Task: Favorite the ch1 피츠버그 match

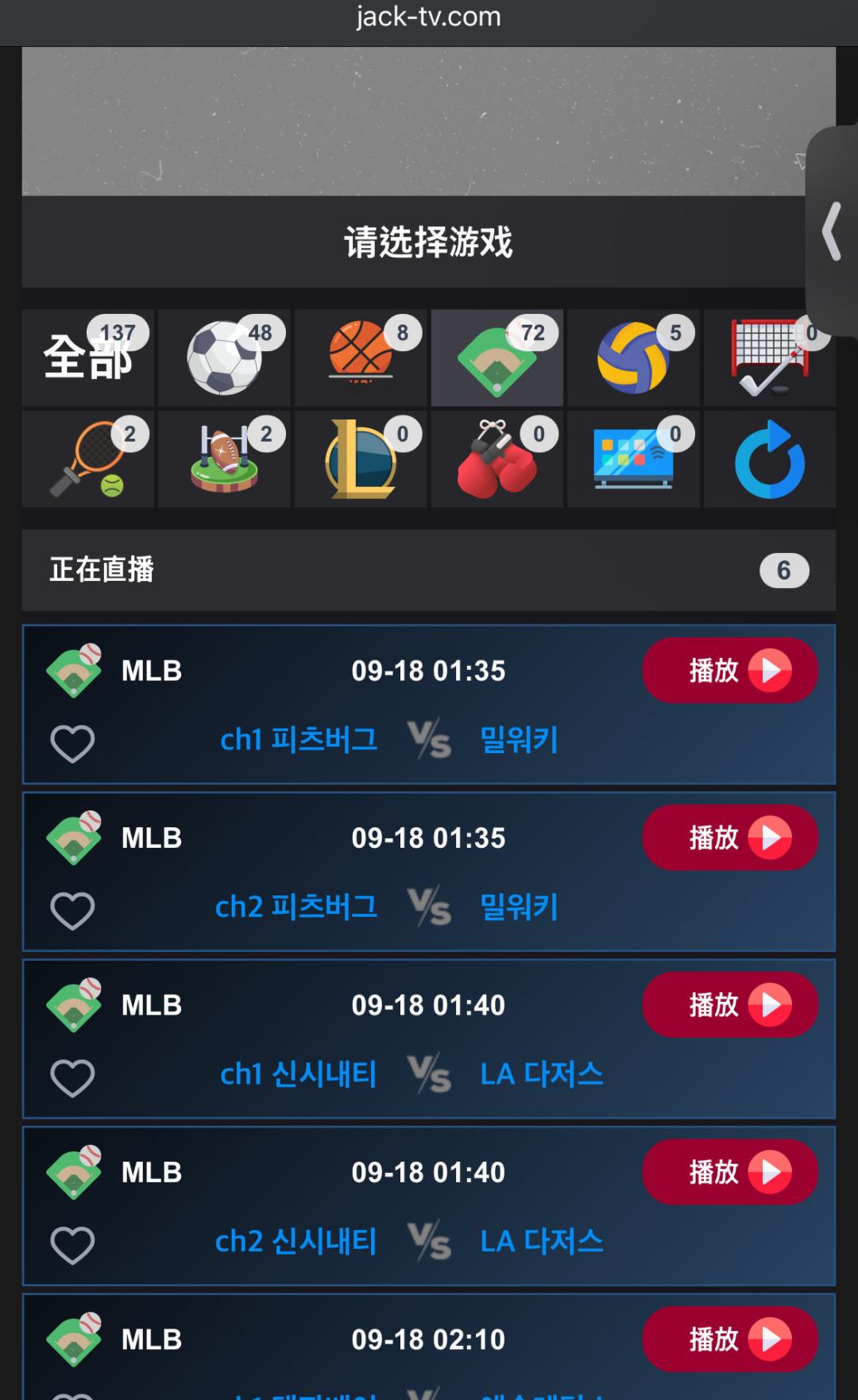Action: [72, 744]
